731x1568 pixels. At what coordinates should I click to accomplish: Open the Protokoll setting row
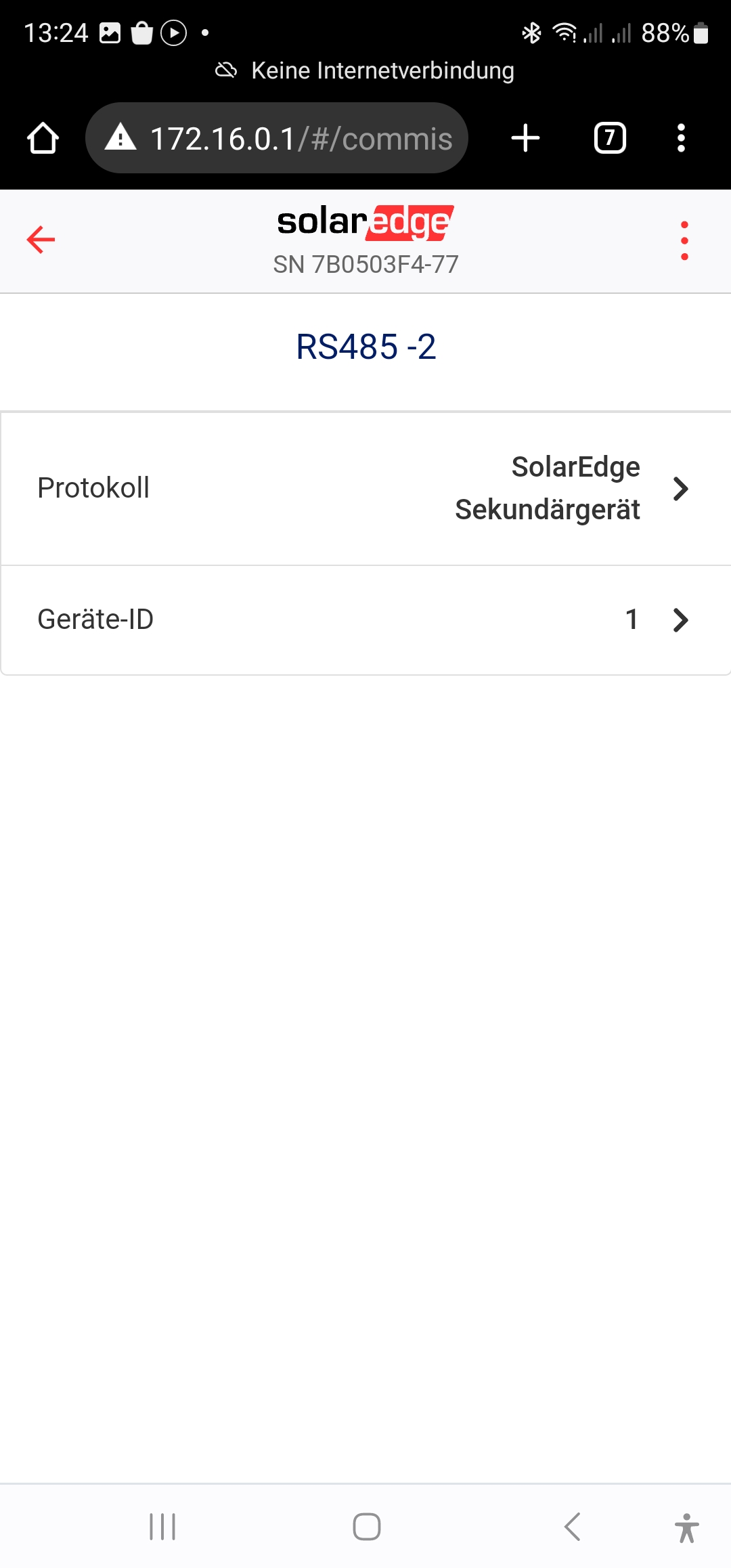[365, 488]
